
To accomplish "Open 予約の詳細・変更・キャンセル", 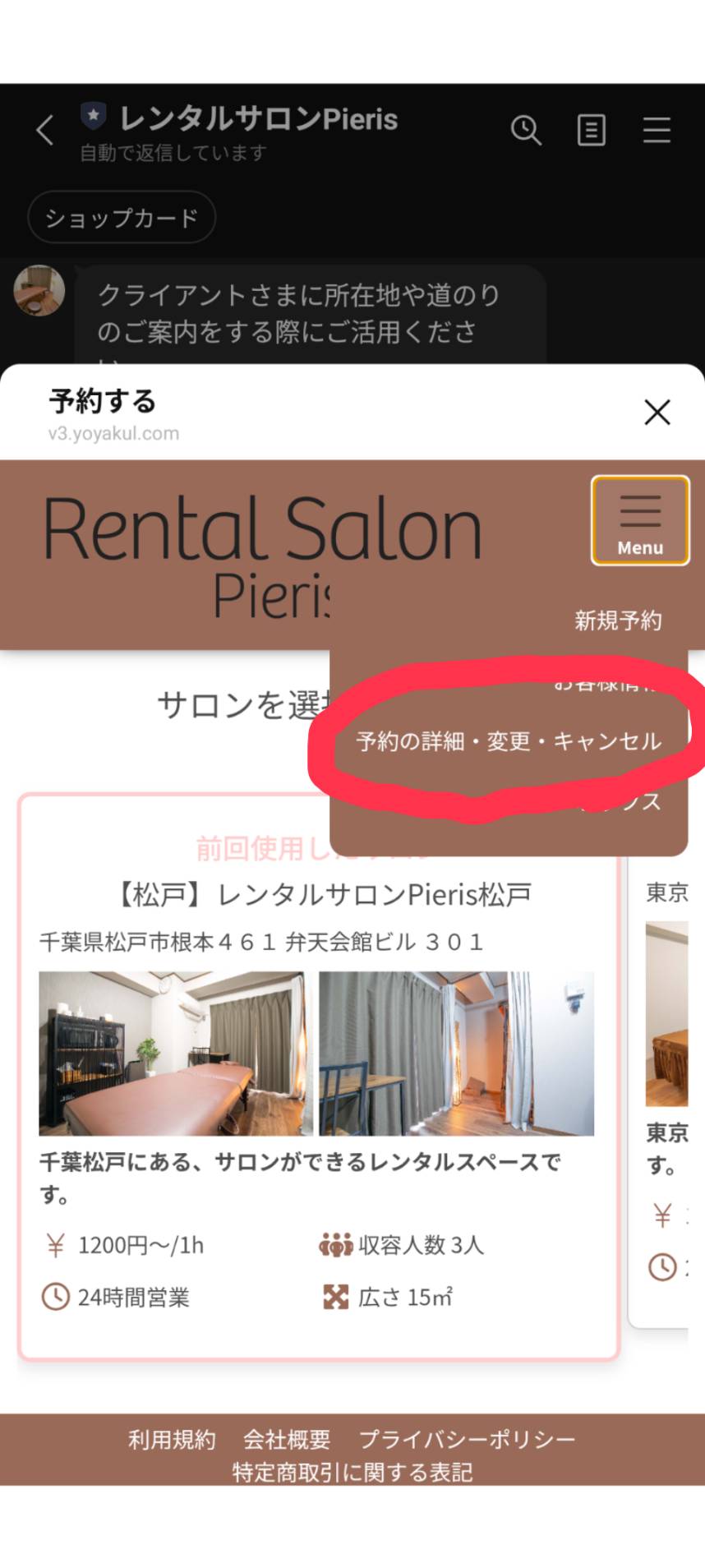I will [x=509, y=741].
